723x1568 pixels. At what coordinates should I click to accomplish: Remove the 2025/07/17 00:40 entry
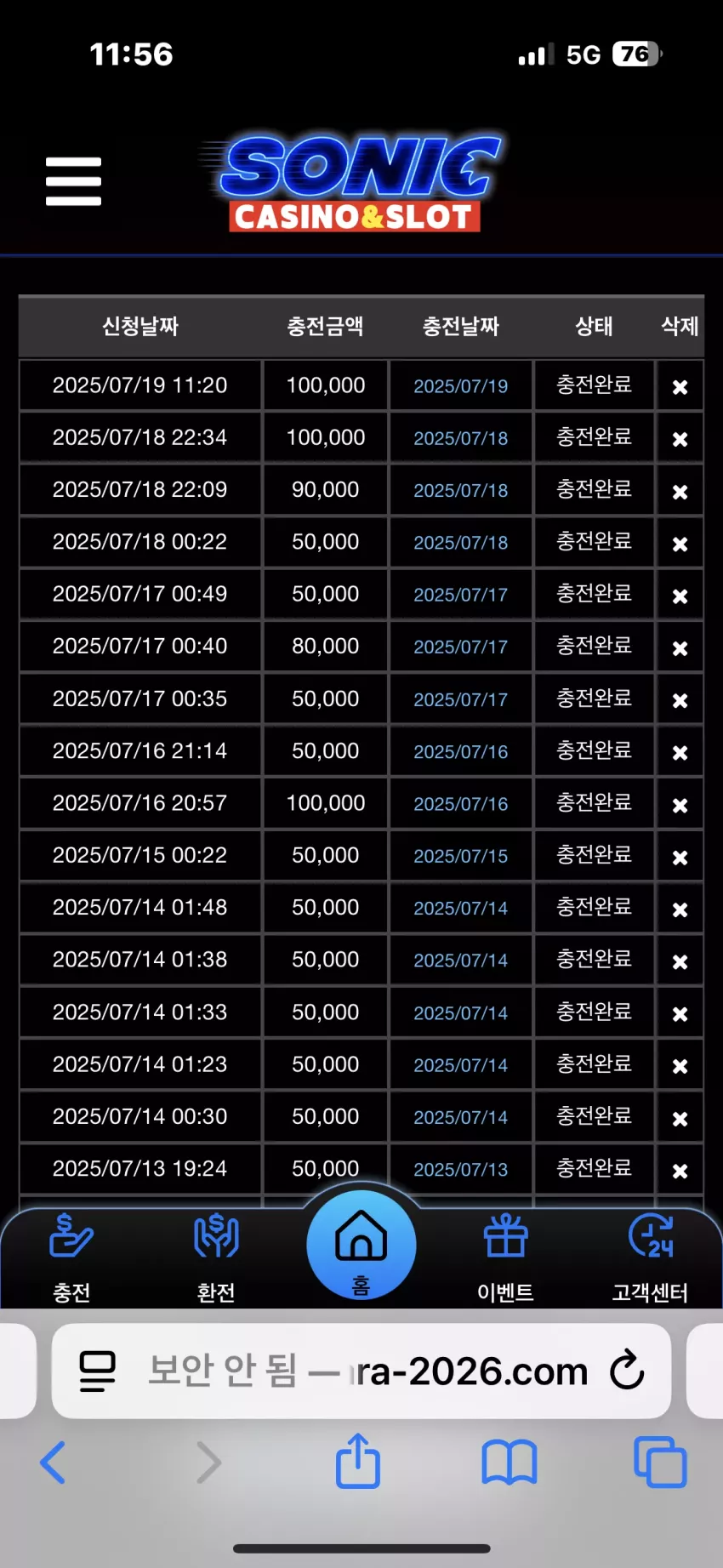pyautogui.click(x=680, y=648)
